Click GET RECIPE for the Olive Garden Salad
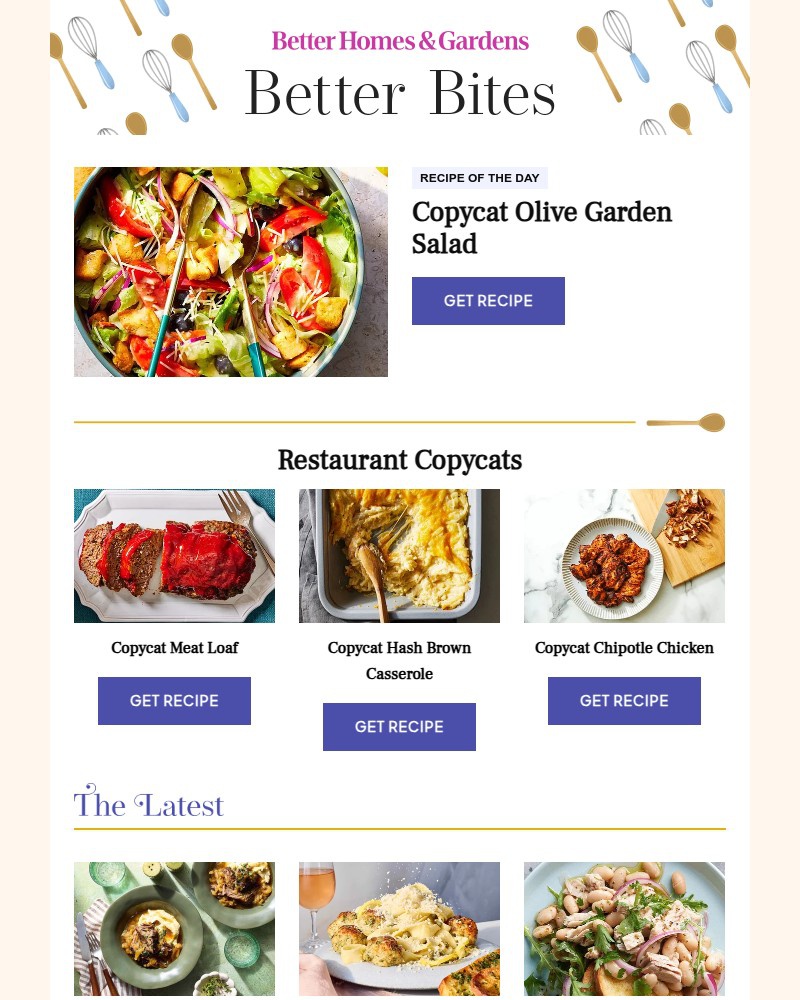800x1000 pixels. click(x=488, y=301)
